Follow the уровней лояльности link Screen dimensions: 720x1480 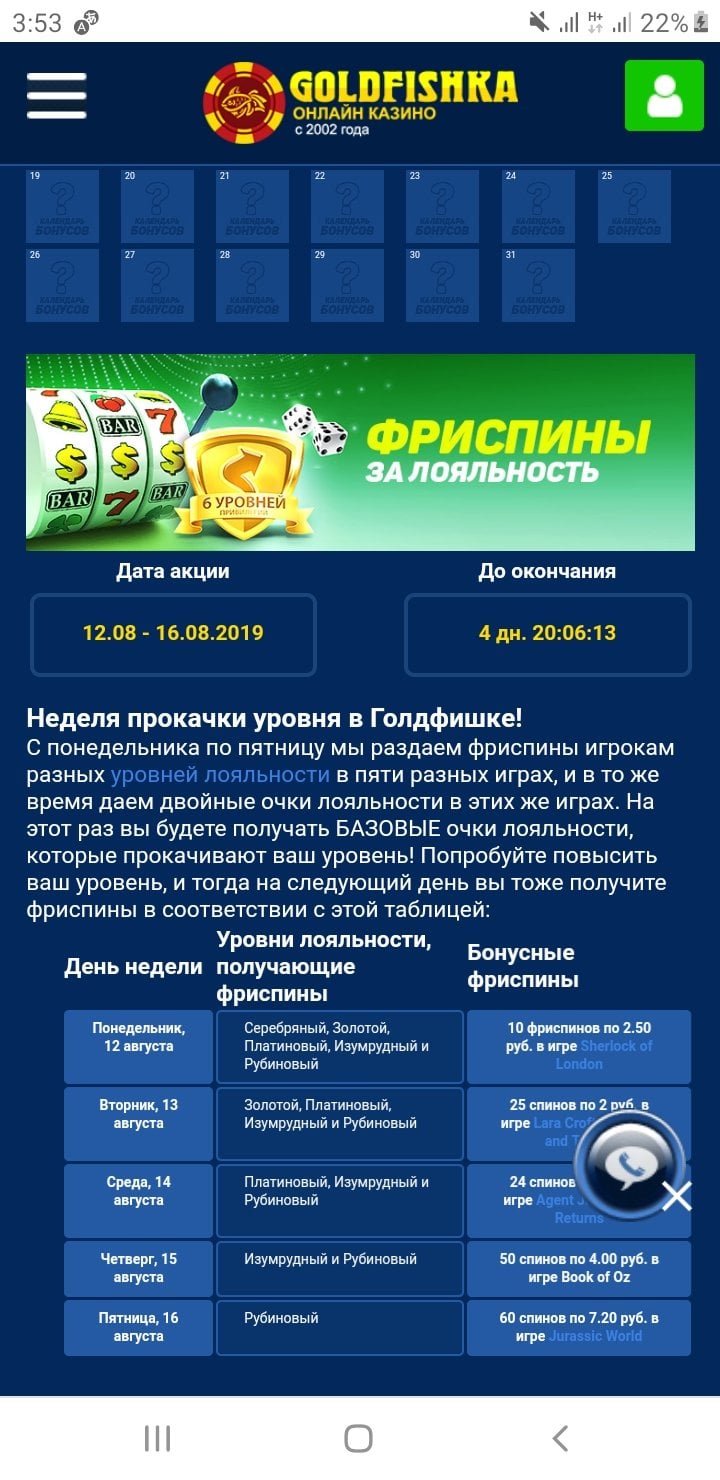[x=220, y=775]
